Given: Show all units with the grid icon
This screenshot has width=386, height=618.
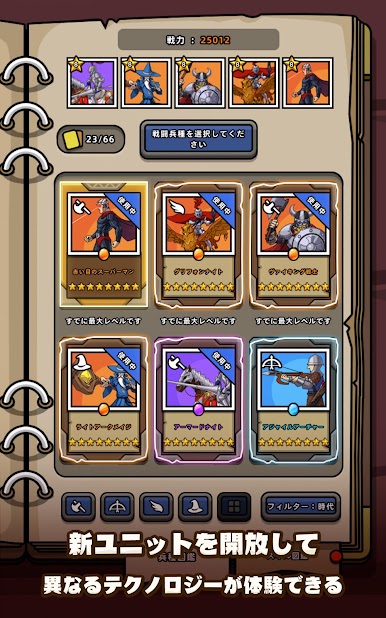Looking at the screenshot, I should (x=234, y=507).
